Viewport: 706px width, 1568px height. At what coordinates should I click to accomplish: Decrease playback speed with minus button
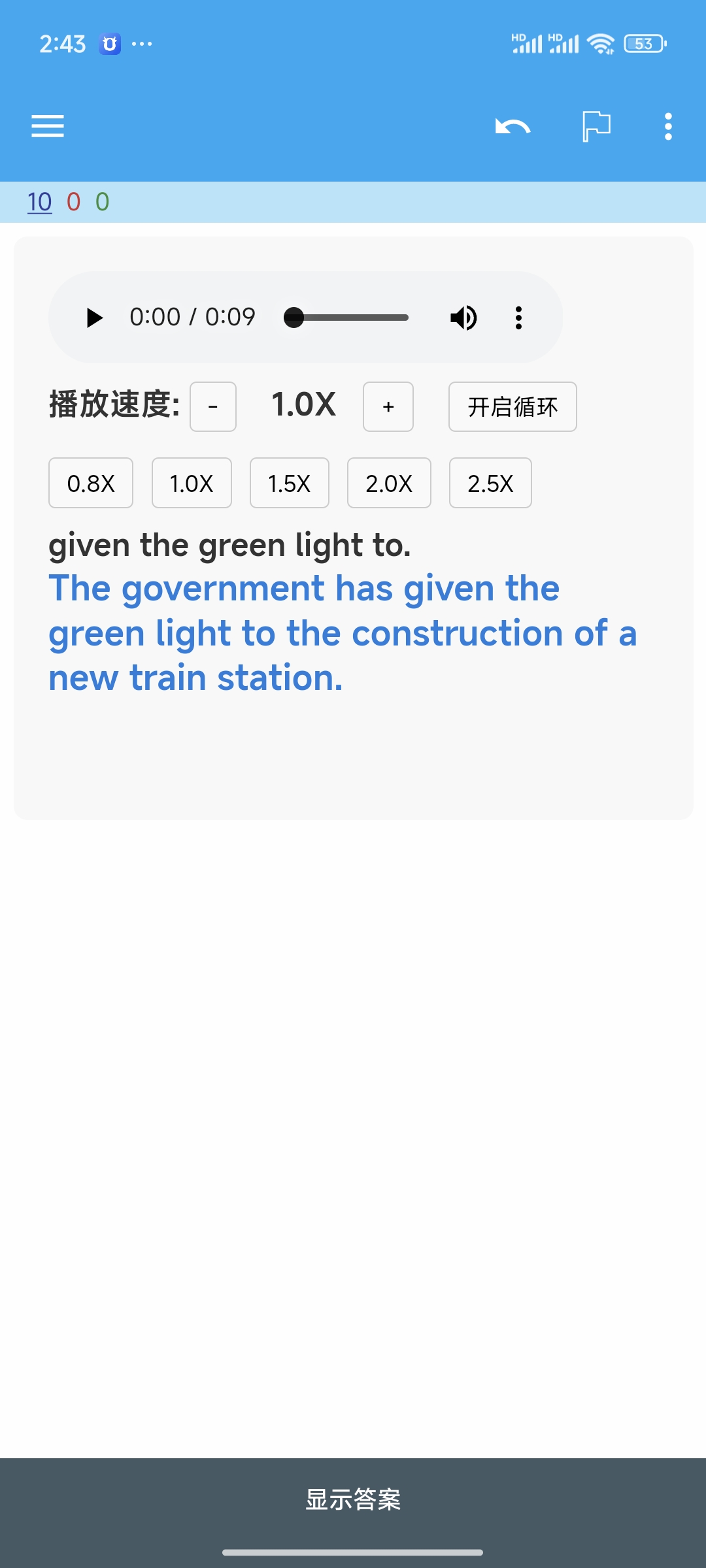[213, 406]
